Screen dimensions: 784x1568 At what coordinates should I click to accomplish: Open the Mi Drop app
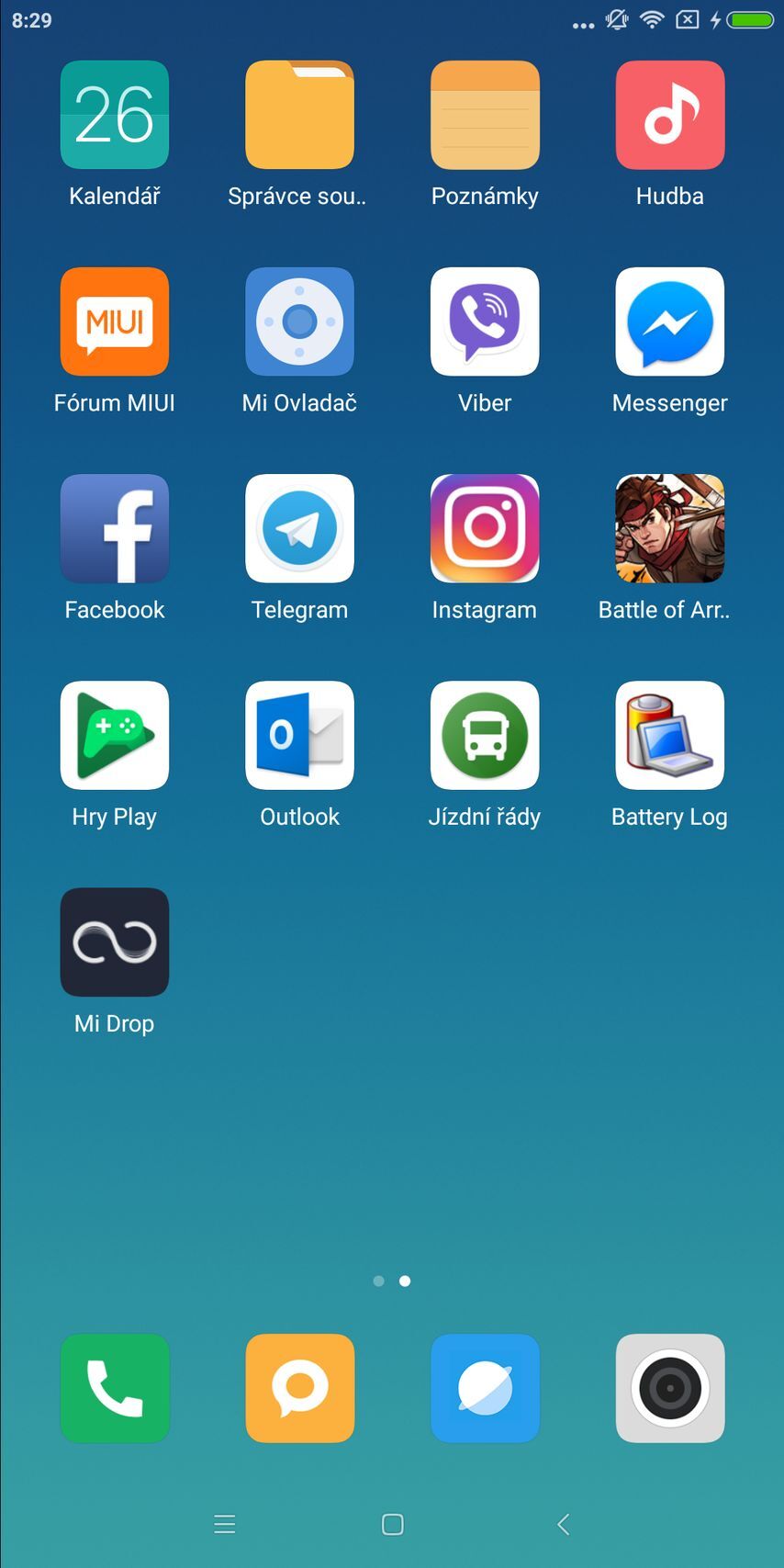(114, 942)
